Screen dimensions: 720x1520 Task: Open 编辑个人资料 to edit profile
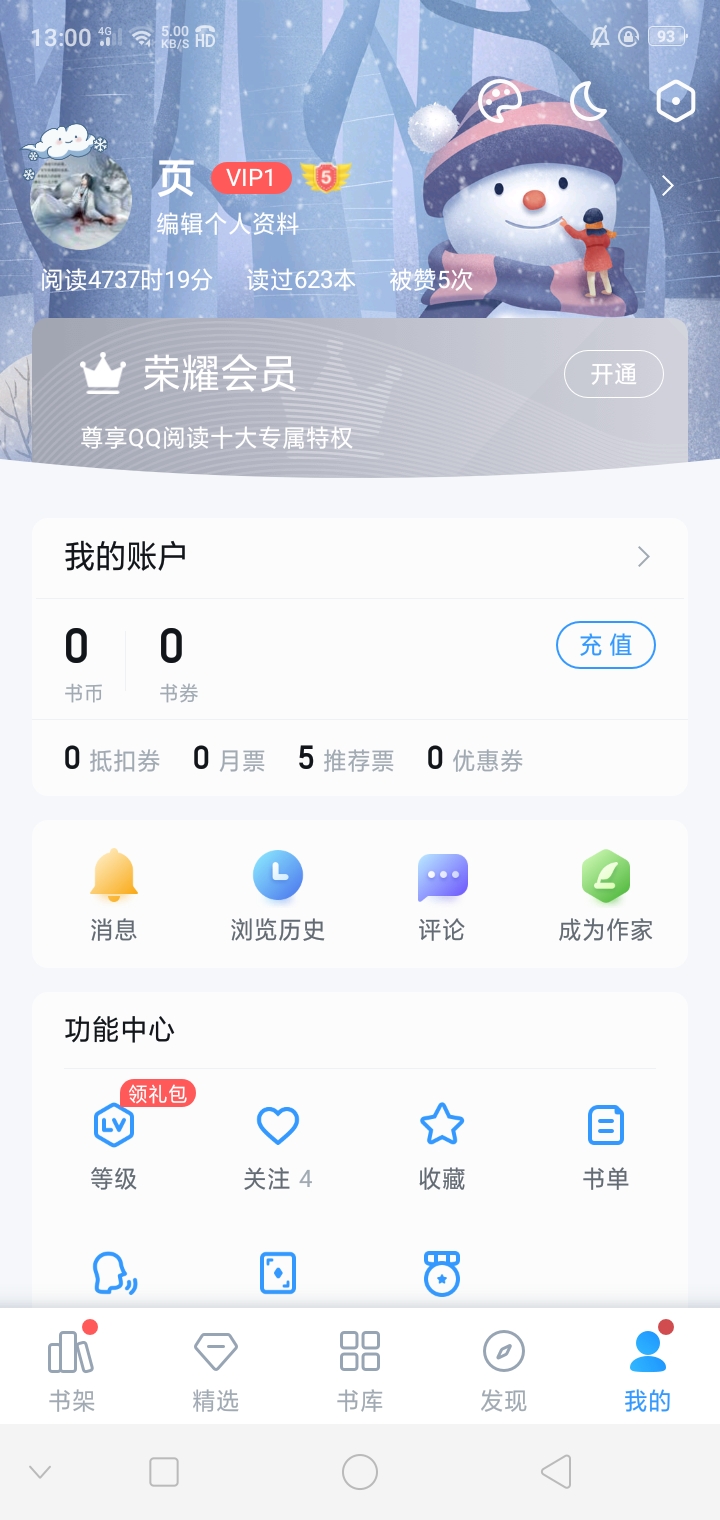[x=228, y=224]
